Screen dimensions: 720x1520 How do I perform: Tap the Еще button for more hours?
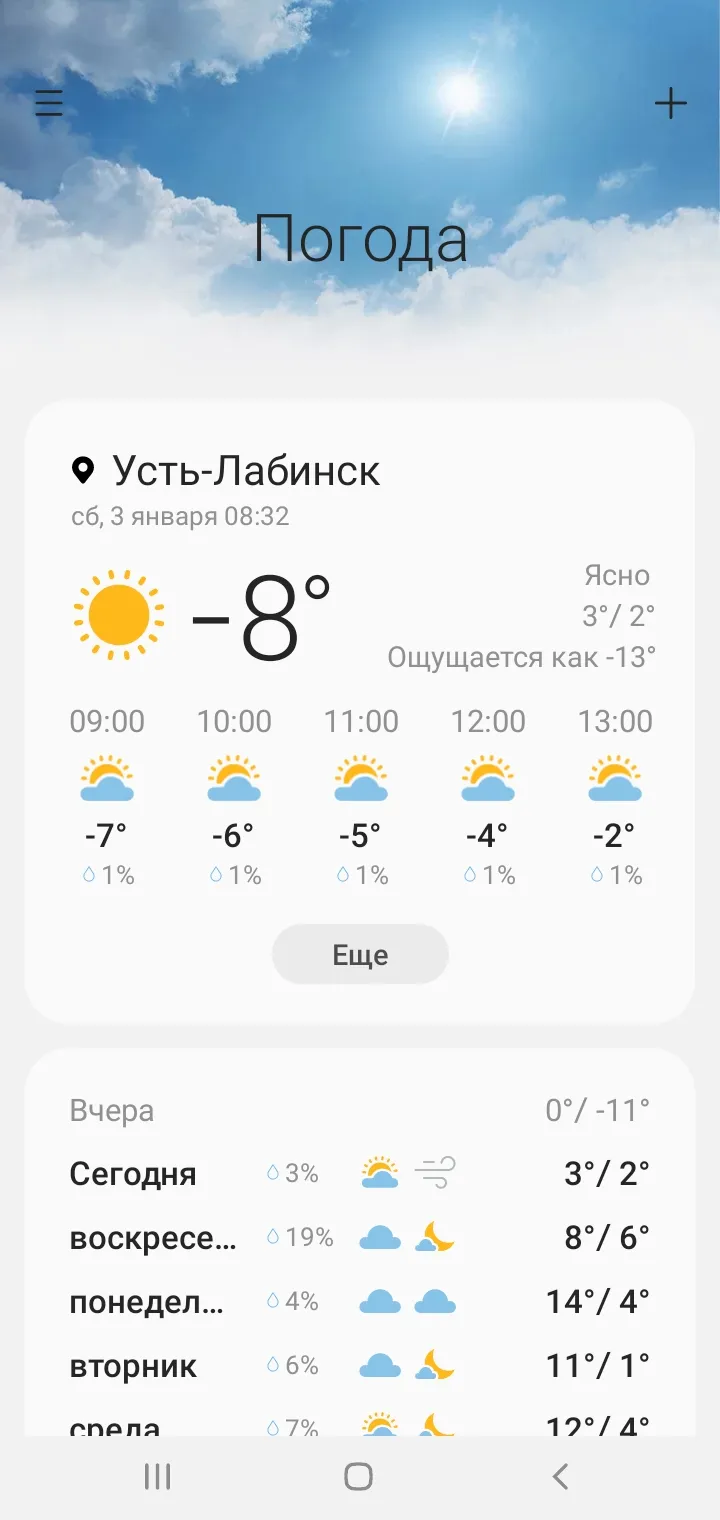pos(360,955)
